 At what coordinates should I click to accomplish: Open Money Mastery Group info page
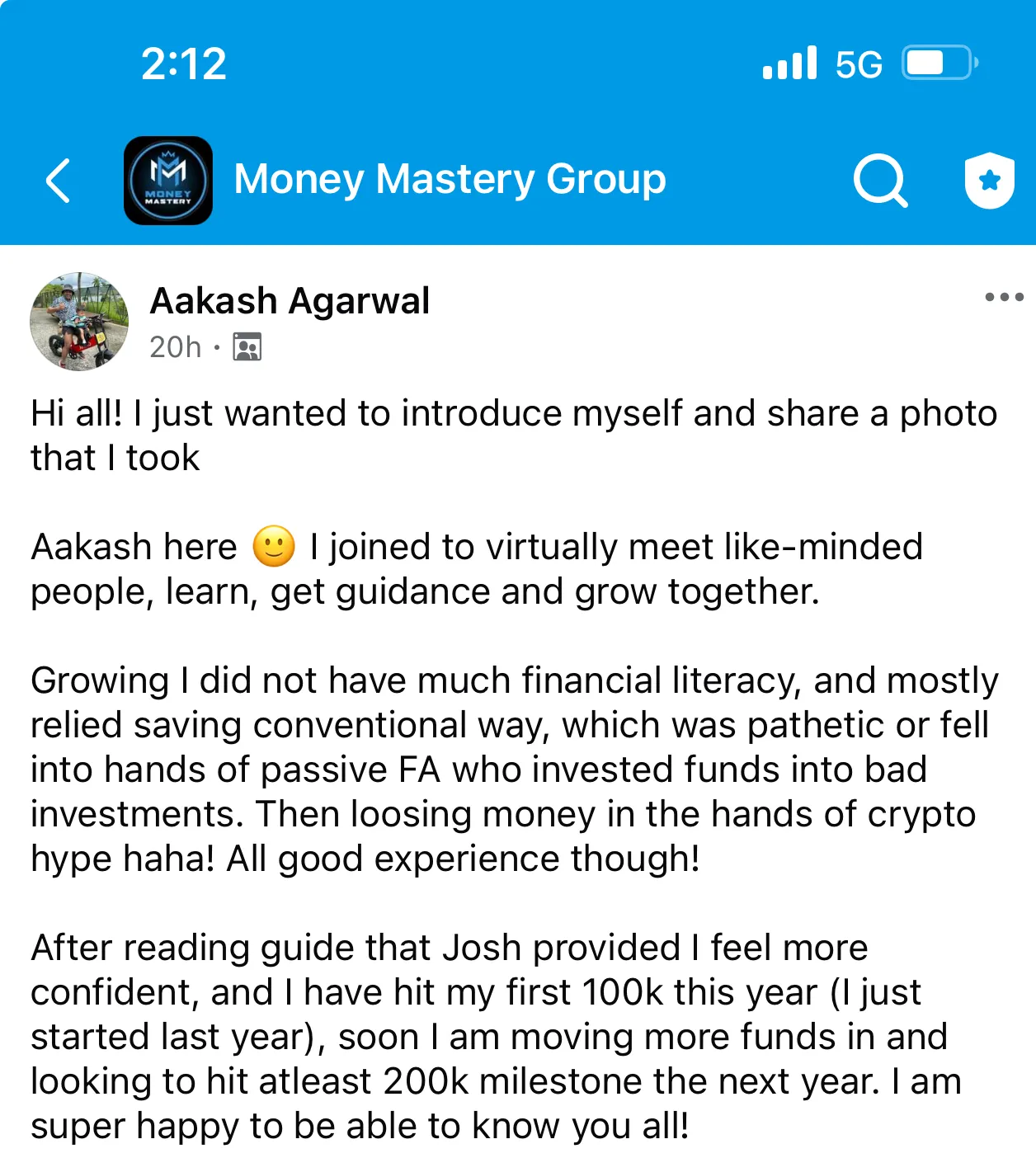coord(450,180)
